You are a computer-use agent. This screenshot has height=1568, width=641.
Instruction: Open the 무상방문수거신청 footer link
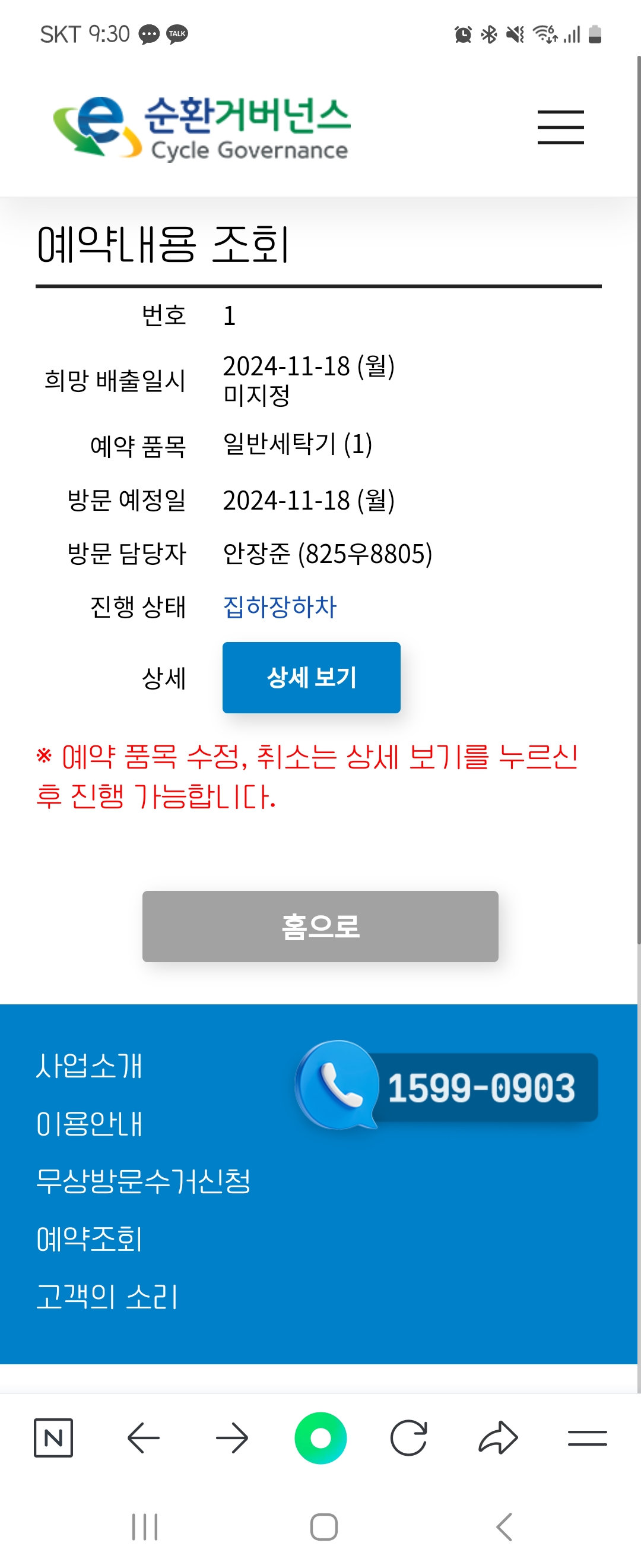coord(143,1181)
